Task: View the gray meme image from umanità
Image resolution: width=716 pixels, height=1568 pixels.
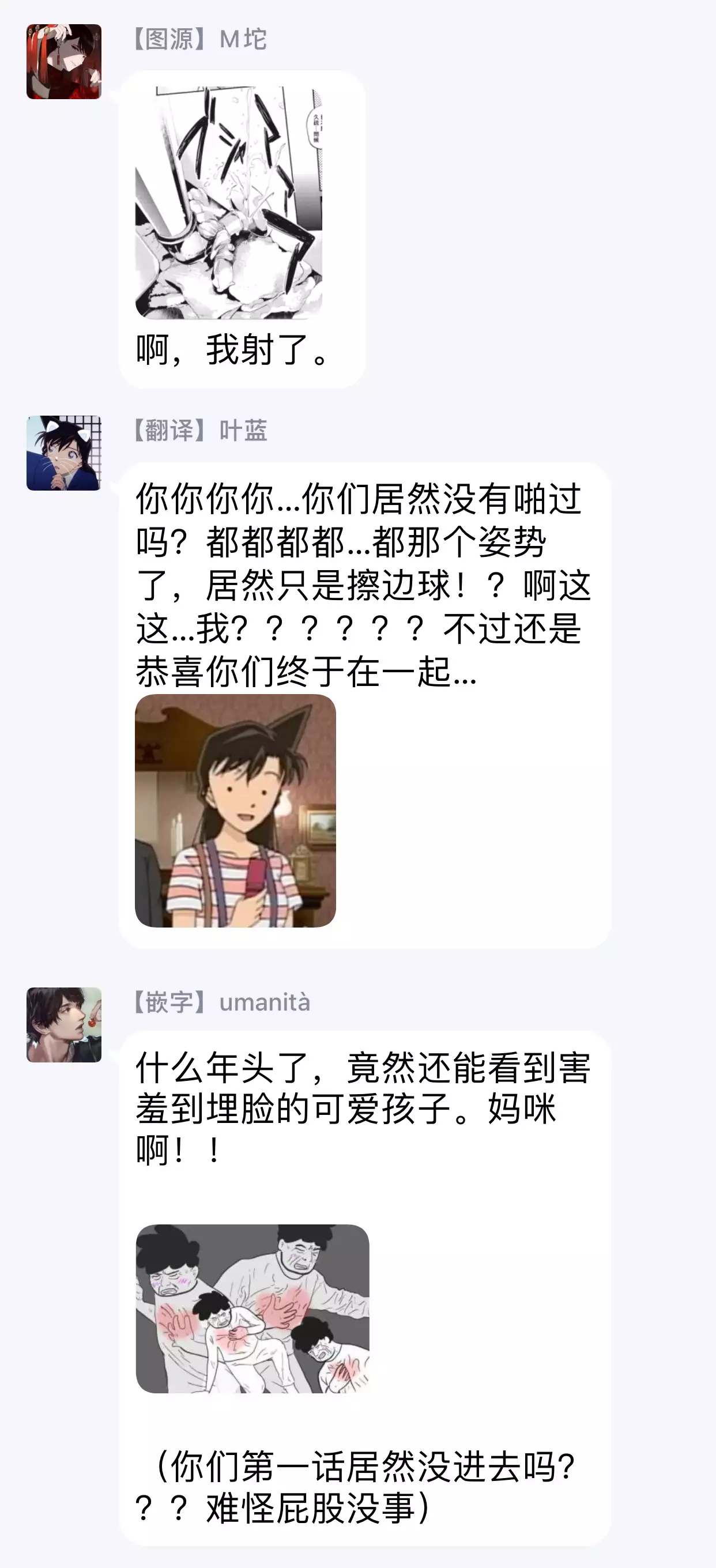Action: (x=252, y=1308)
